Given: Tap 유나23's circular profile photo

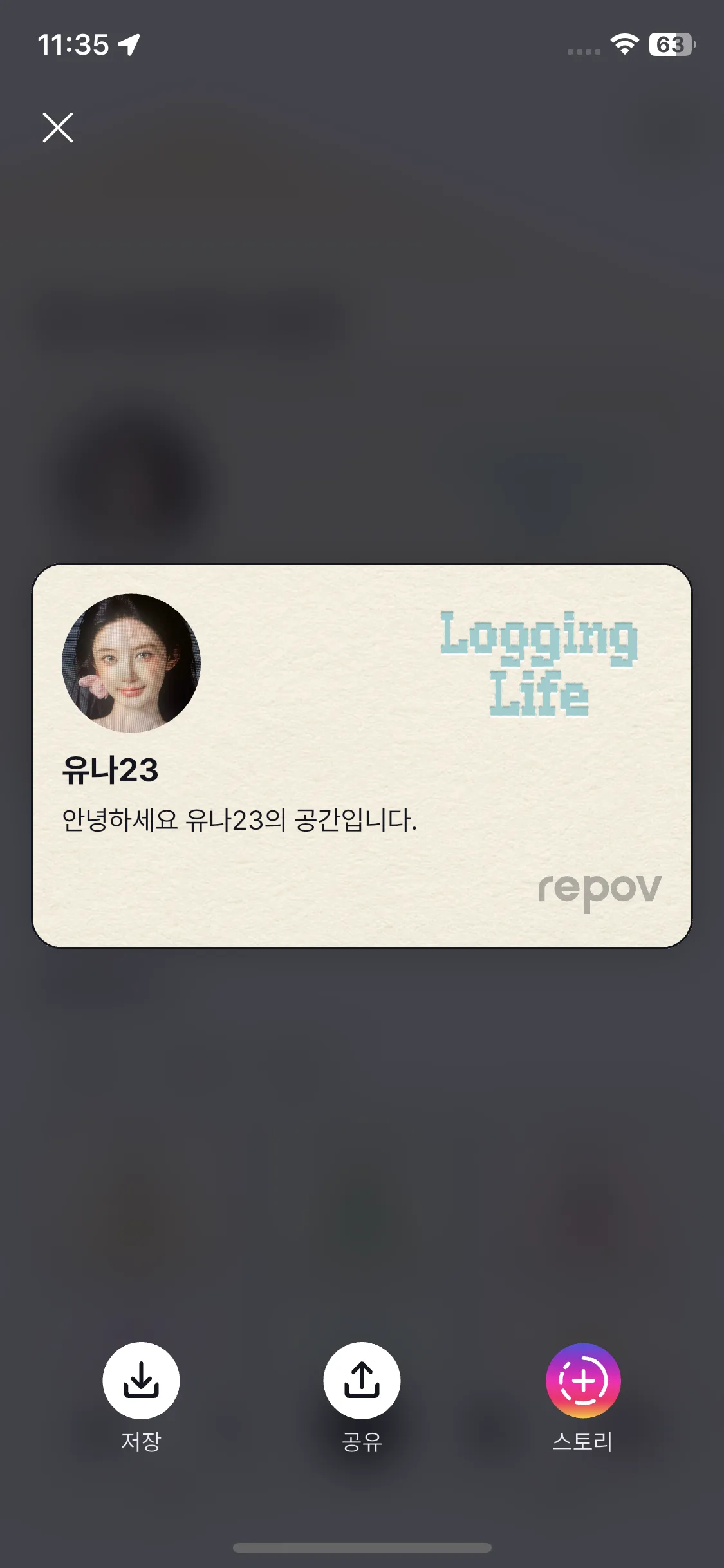Looking at the screenshot, I should point(133,664).
